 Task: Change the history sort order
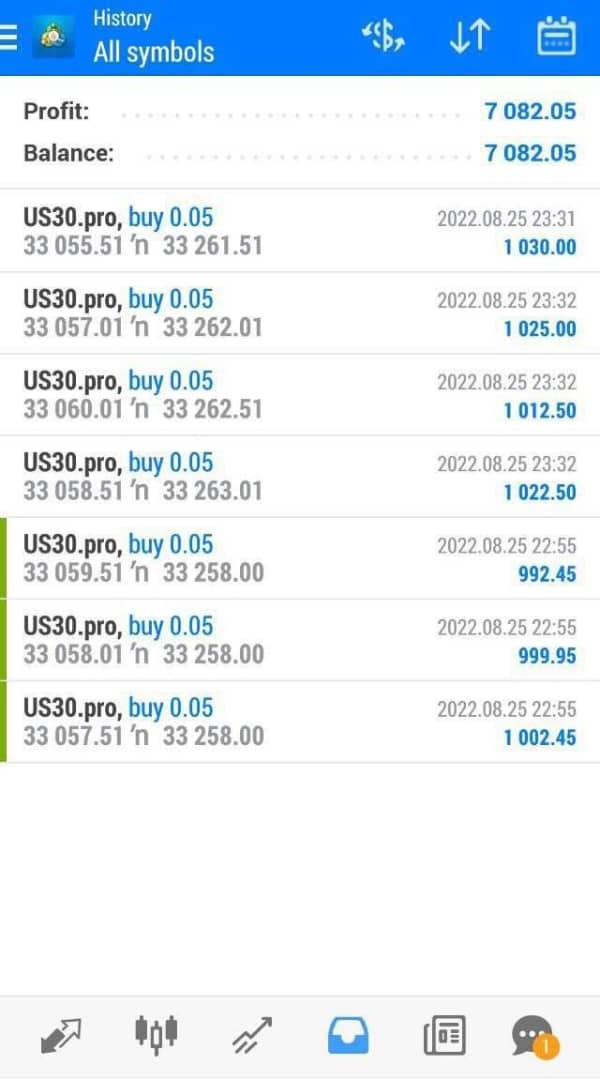(x=469, y=37)
